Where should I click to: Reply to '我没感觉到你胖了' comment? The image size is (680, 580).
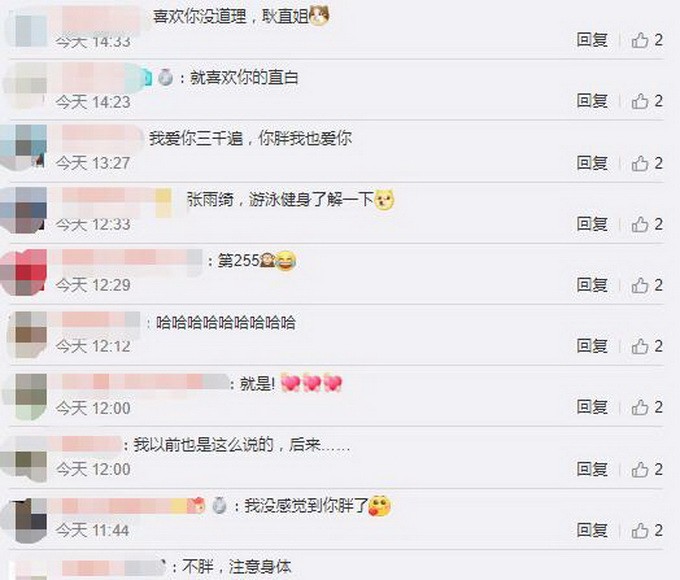[592, 530]
